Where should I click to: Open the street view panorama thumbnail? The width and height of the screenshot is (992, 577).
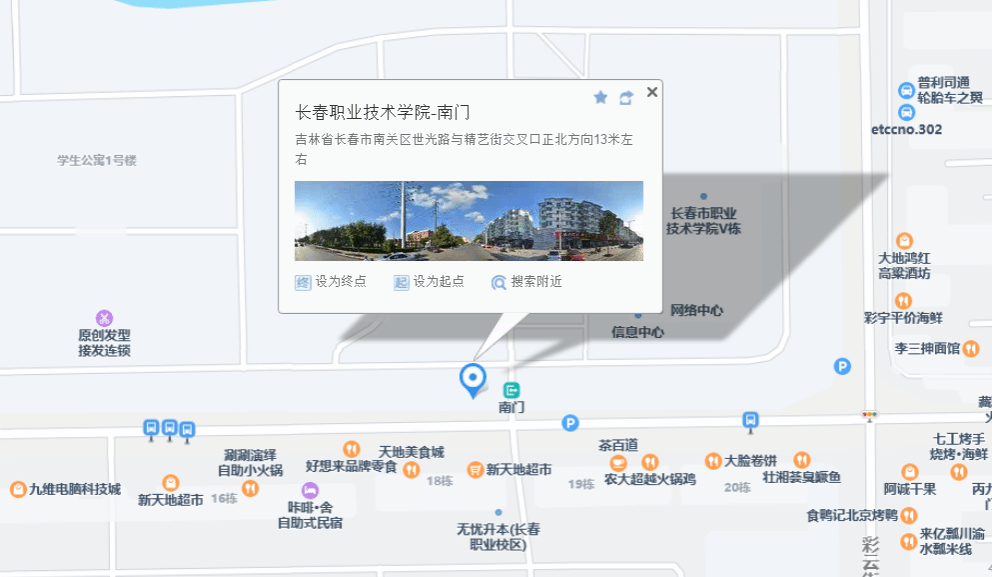468,221
